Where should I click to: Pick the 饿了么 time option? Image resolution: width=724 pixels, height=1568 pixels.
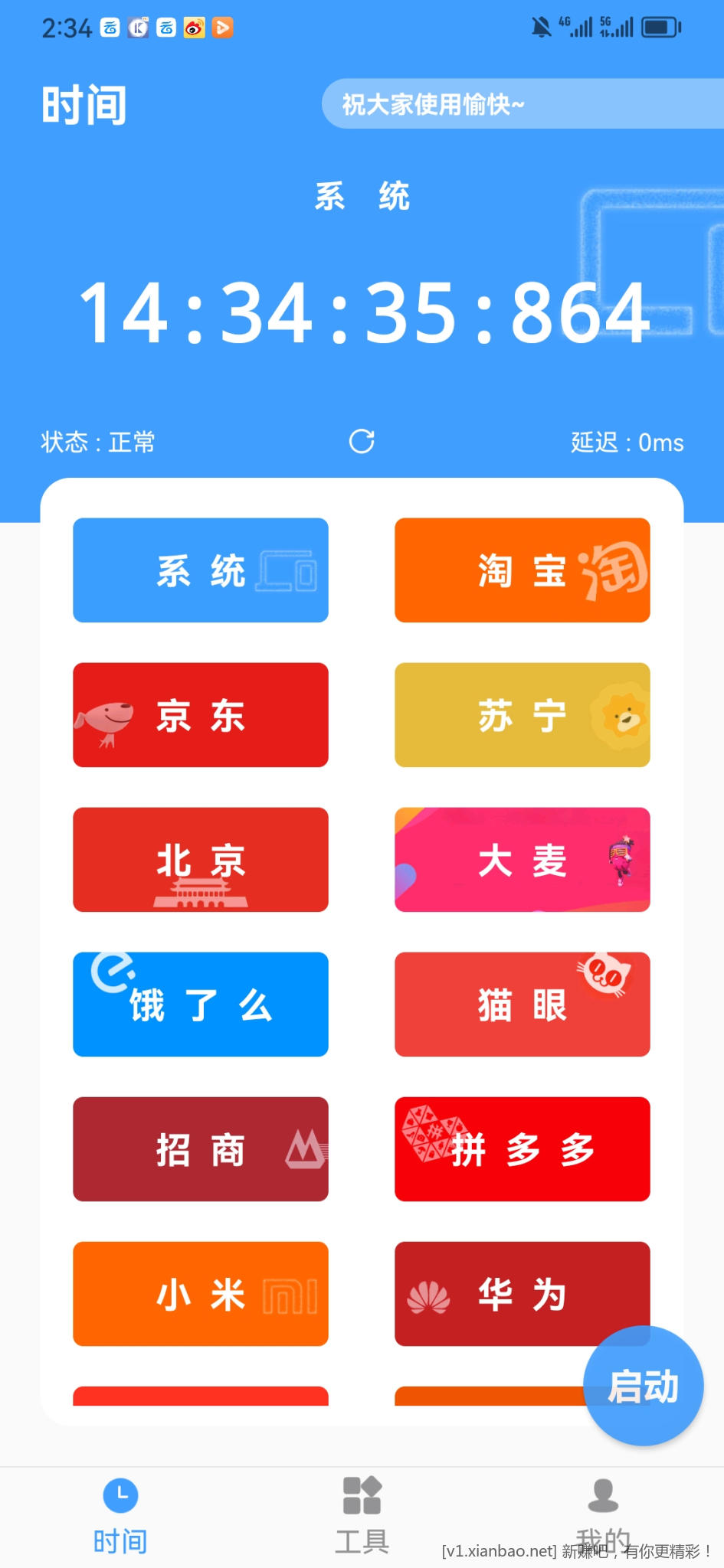pyautogui.click(x=201, y=1004)
